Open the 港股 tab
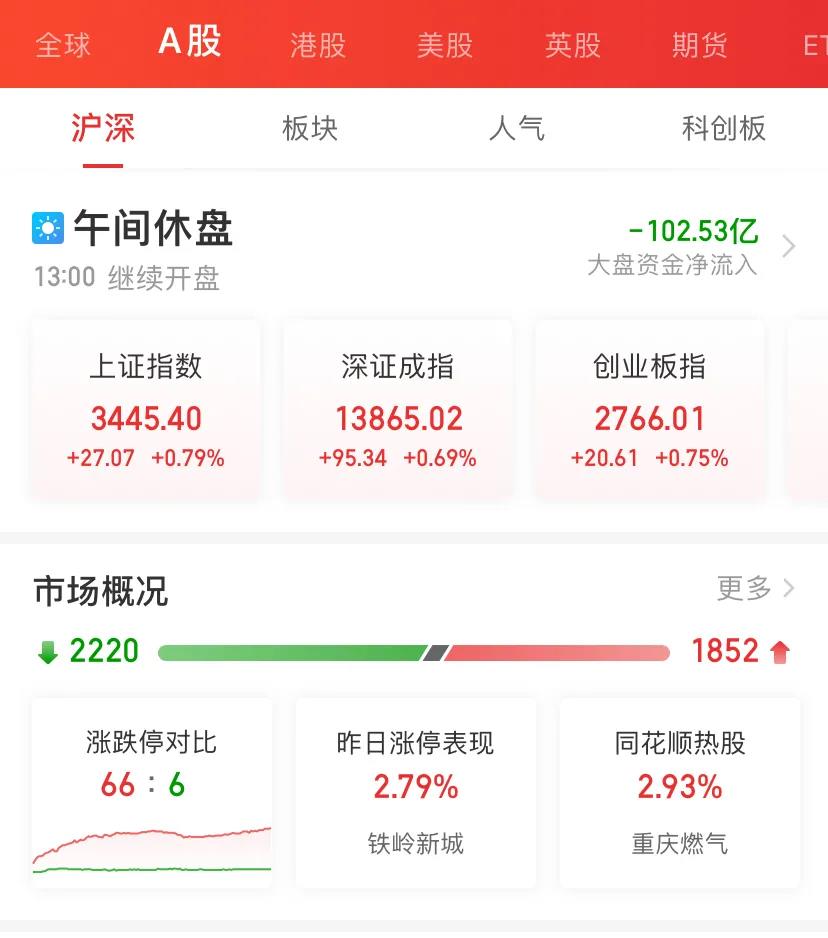Viewport: 828px width, 938px height. tap(317, 45)
